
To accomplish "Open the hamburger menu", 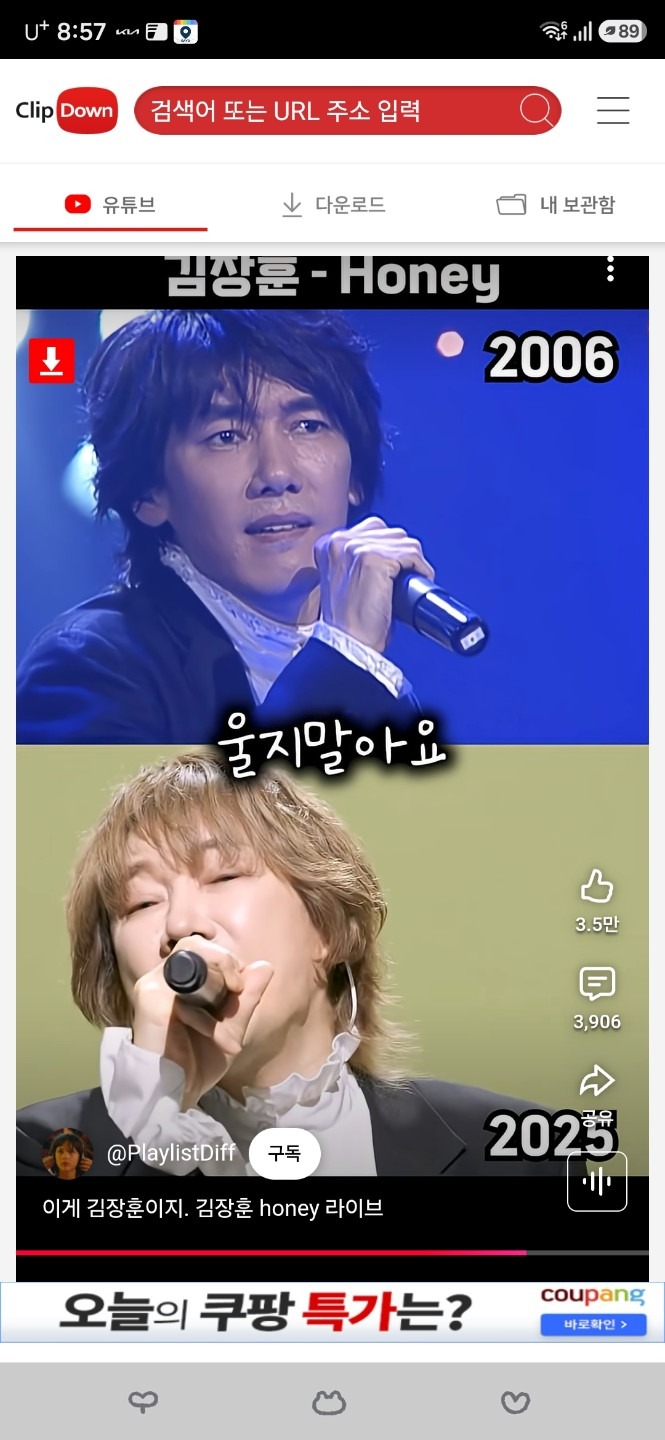I will 613,110.
